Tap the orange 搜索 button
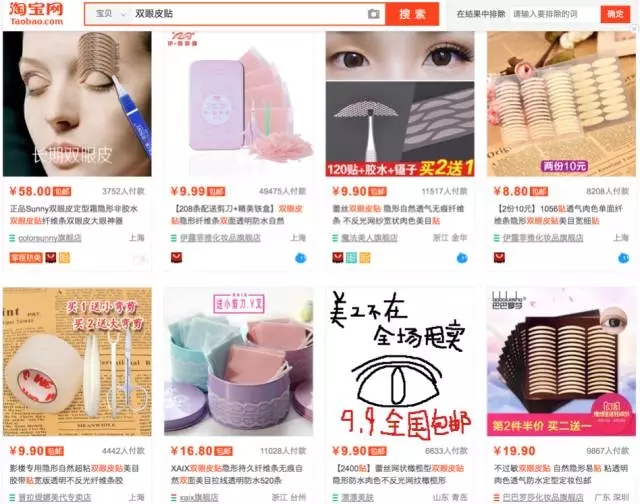The width and height of the screenshot is (640, 504). click(x=413, y=14)
